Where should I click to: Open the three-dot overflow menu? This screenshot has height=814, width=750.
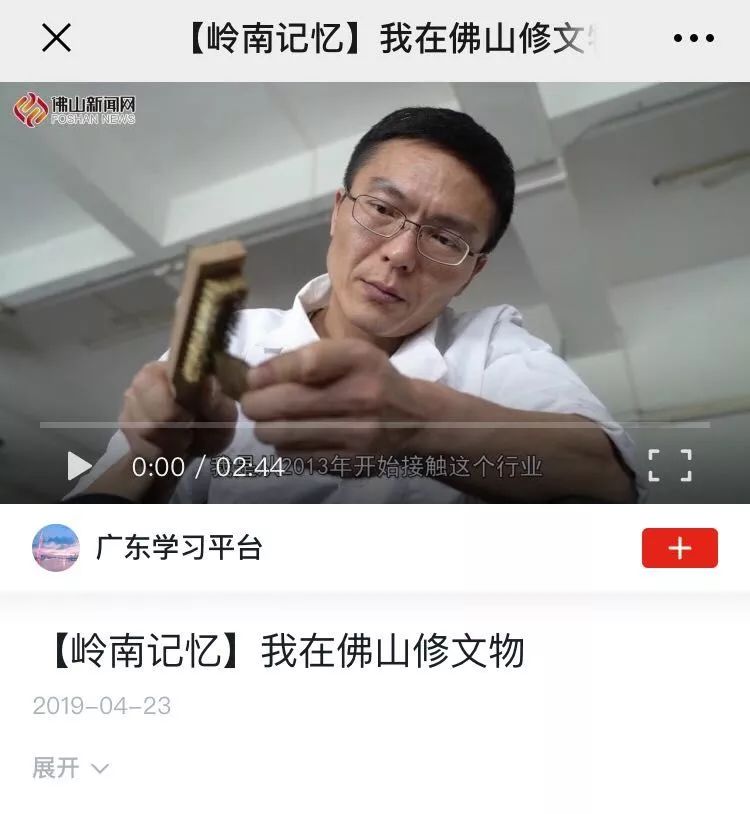coord(693,38)
